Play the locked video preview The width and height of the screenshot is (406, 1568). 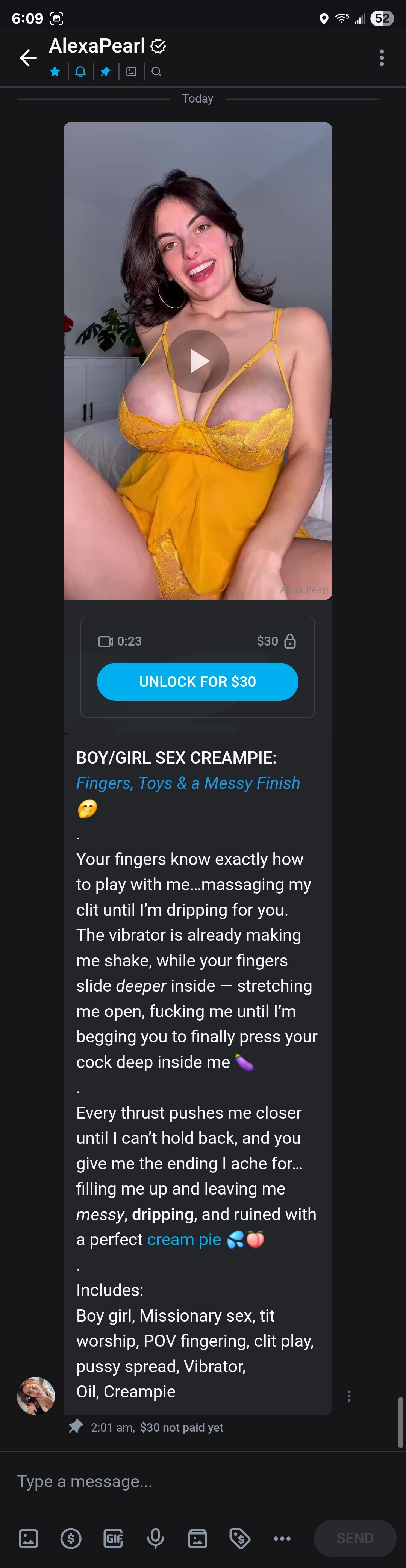(x=198, y=361)
